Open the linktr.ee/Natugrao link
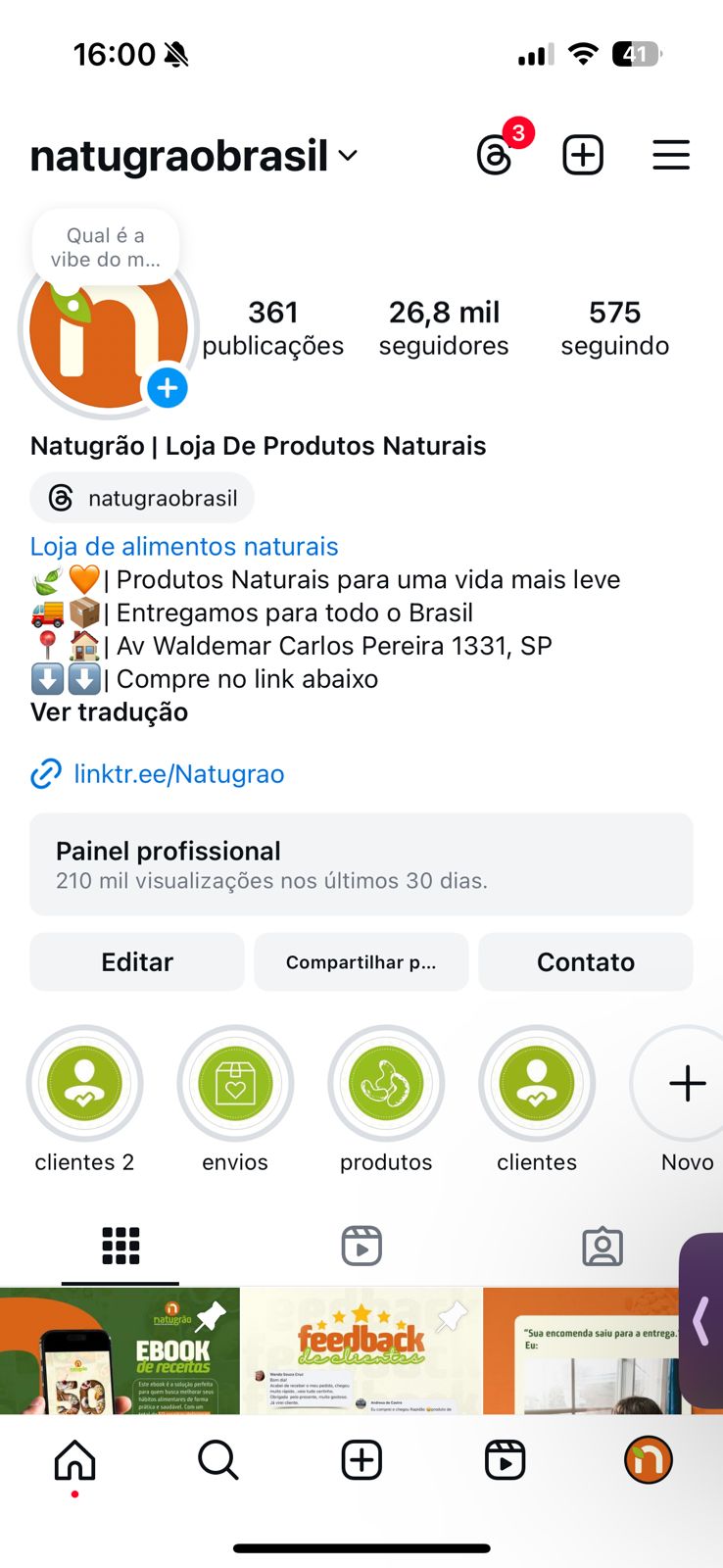 (x=178, y=774)
